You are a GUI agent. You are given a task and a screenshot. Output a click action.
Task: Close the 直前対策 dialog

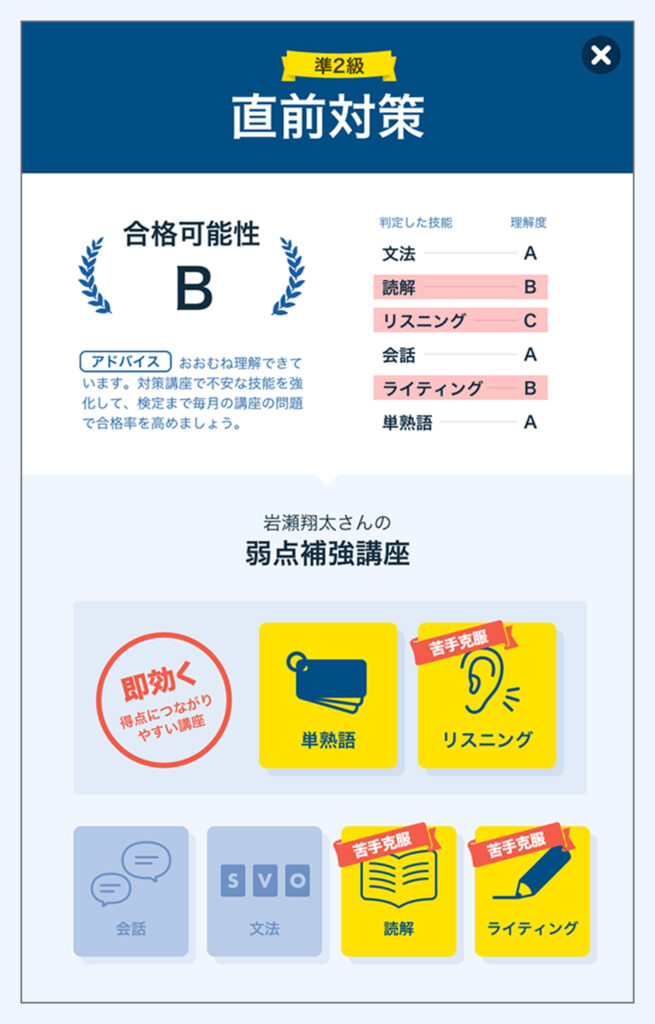(x=600, y=55)
